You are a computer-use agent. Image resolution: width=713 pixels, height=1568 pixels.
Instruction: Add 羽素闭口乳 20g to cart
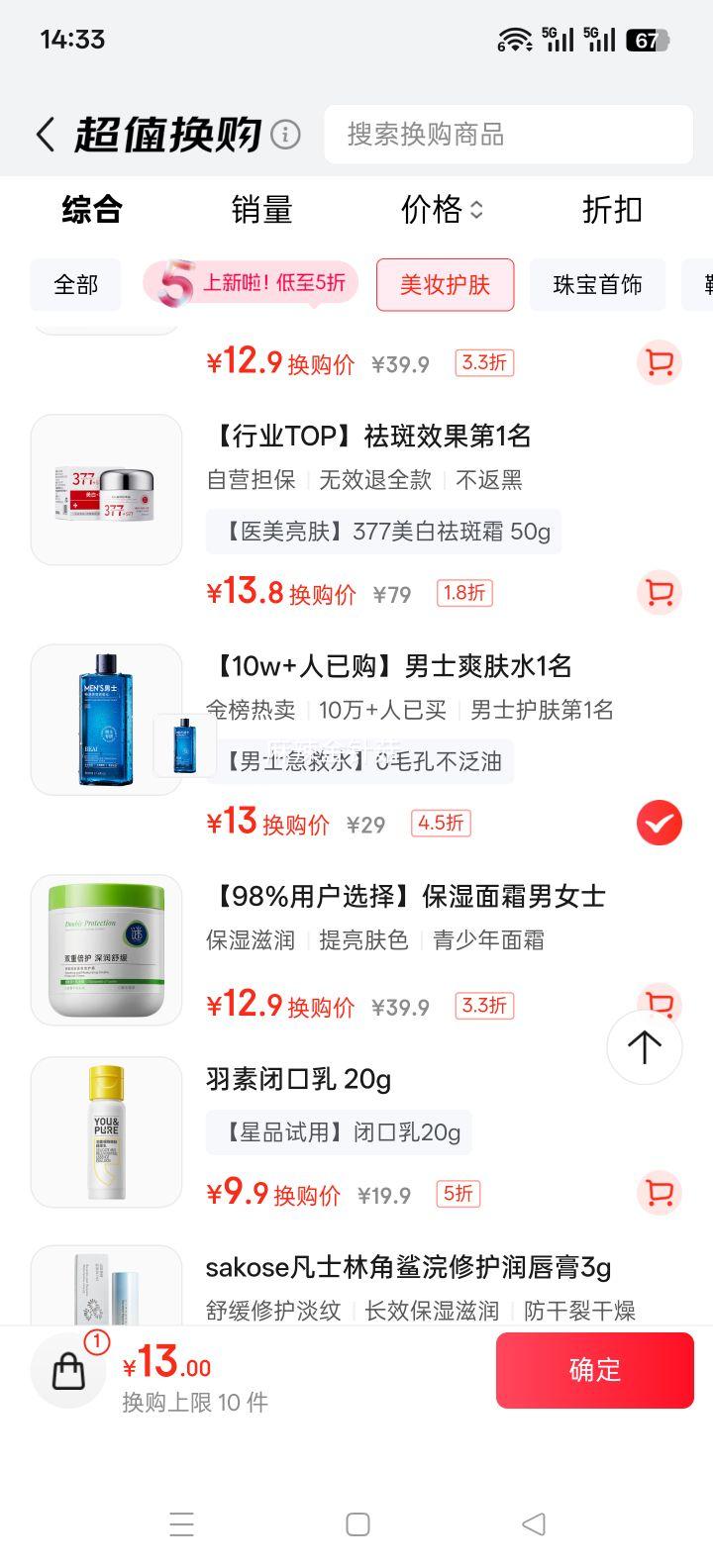click(x=659, y=1192)
